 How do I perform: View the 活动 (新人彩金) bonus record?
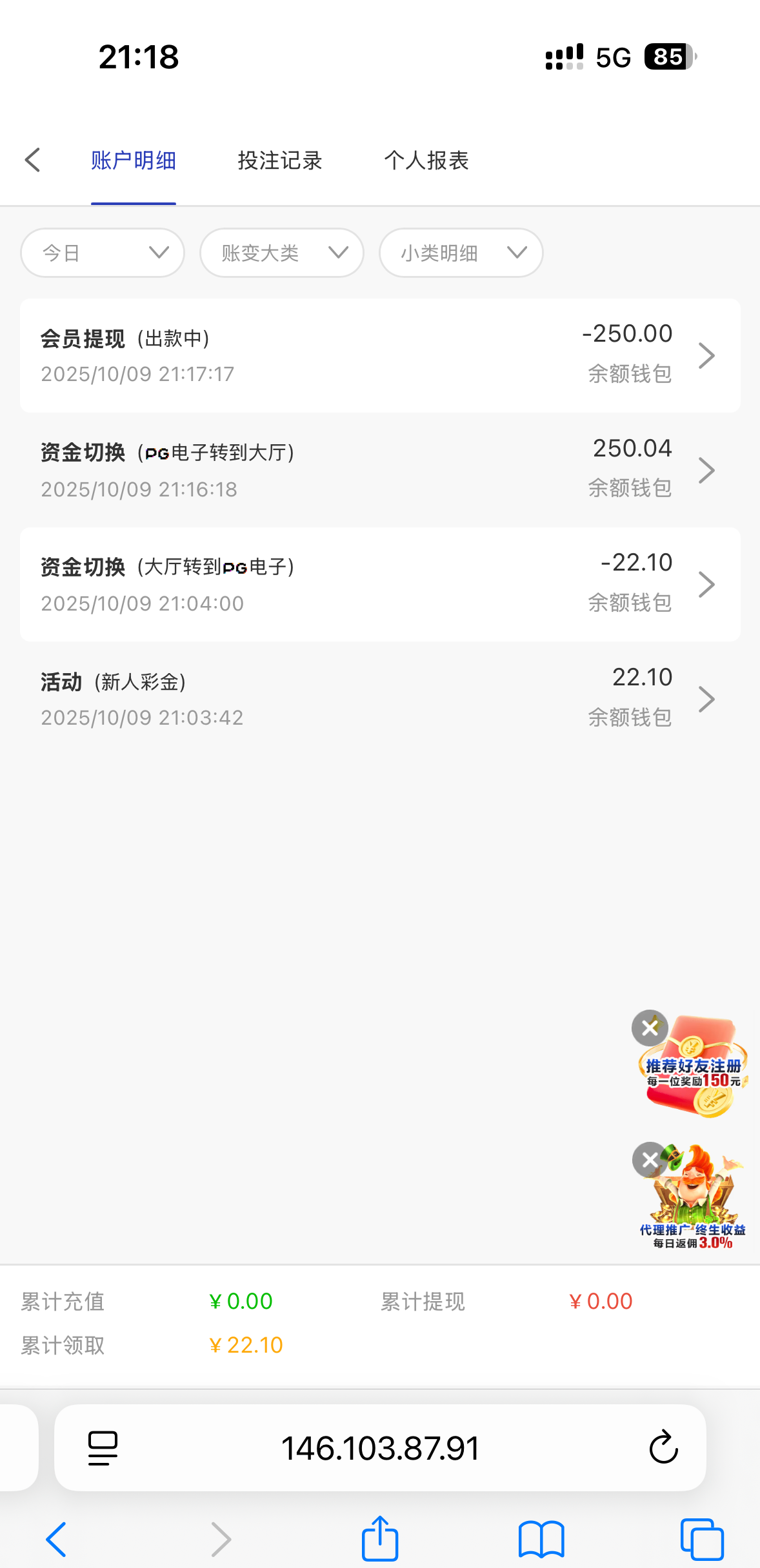tap(379, 699)
